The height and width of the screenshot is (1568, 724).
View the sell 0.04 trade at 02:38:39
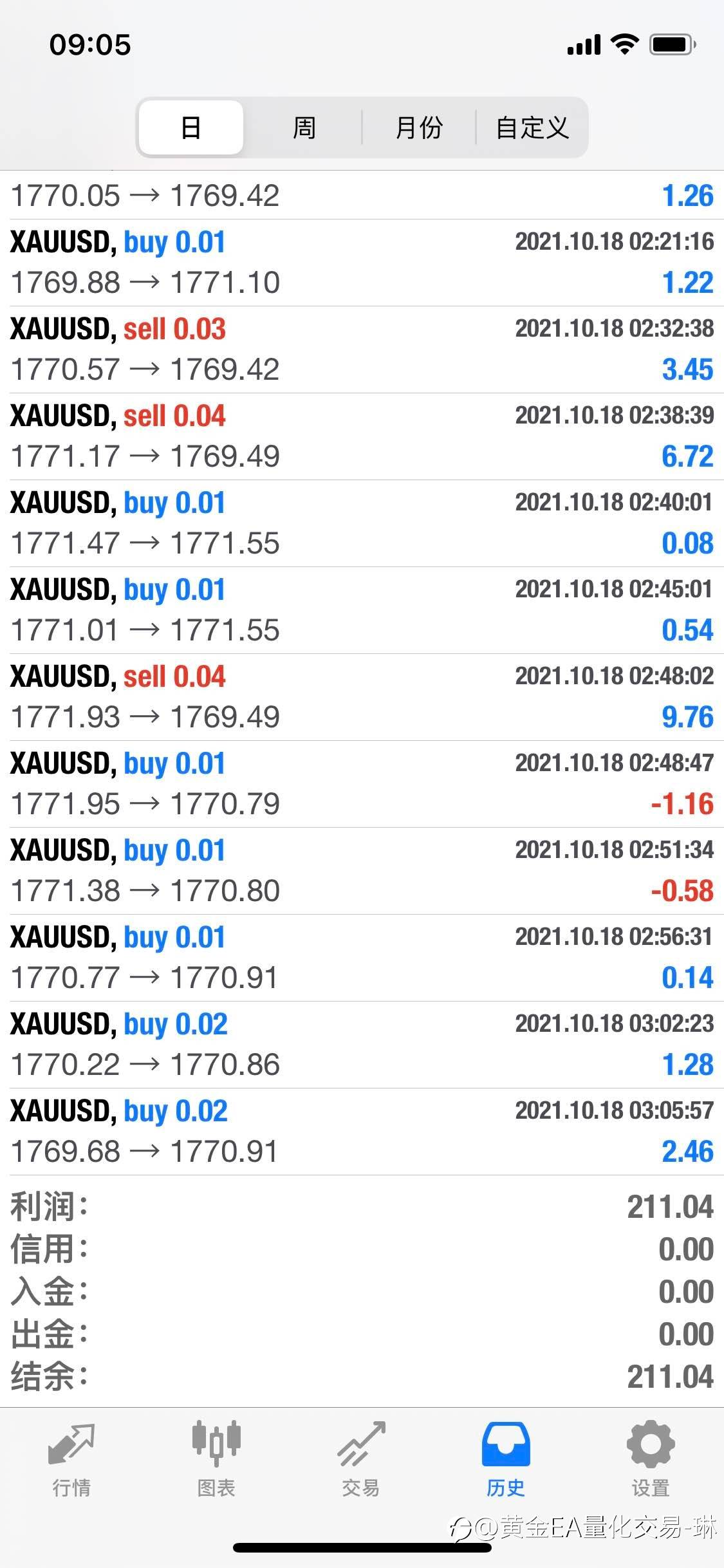coord(362,436)
